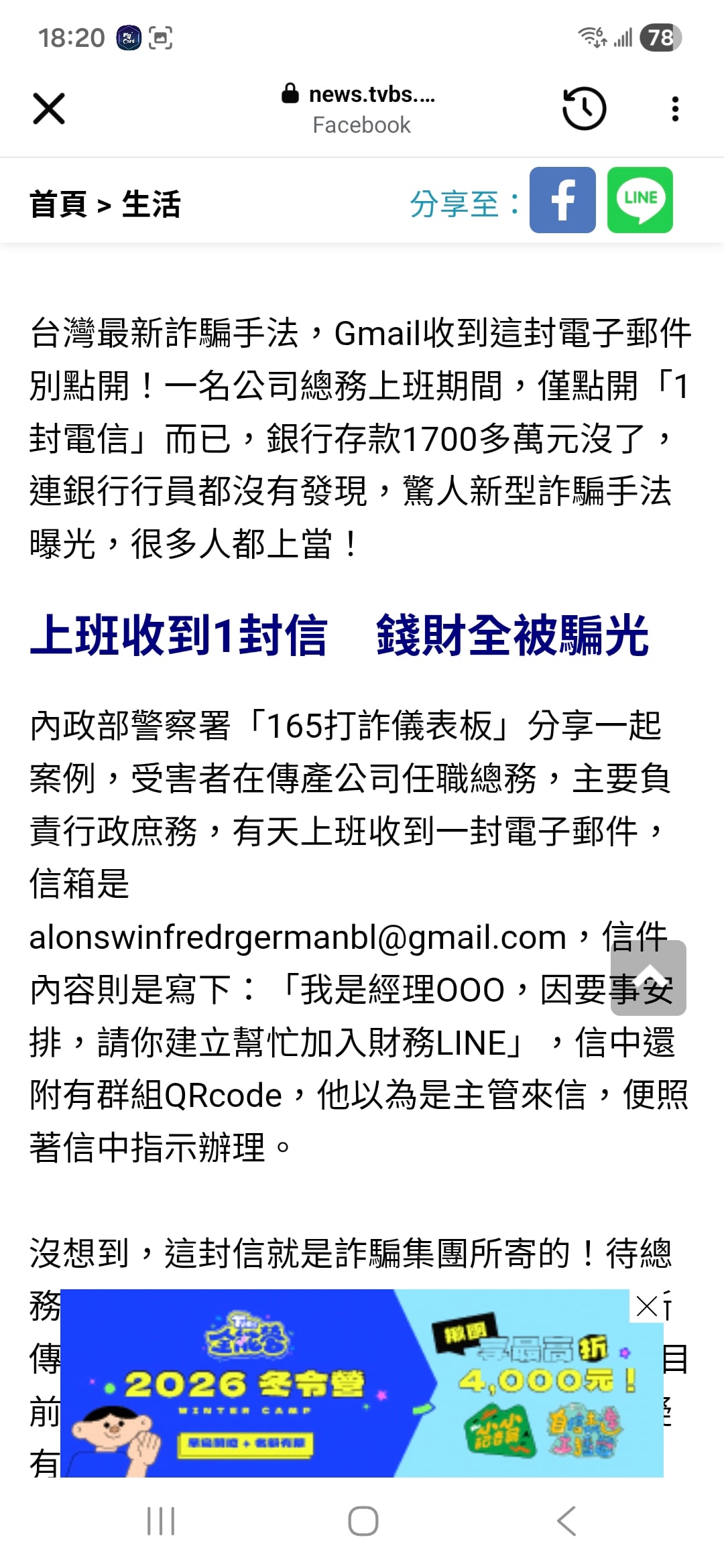The height and width of the screenshot is (1568, 724).
Task: Open the three-dot overflow menu
Action: (x=674, y=109)
